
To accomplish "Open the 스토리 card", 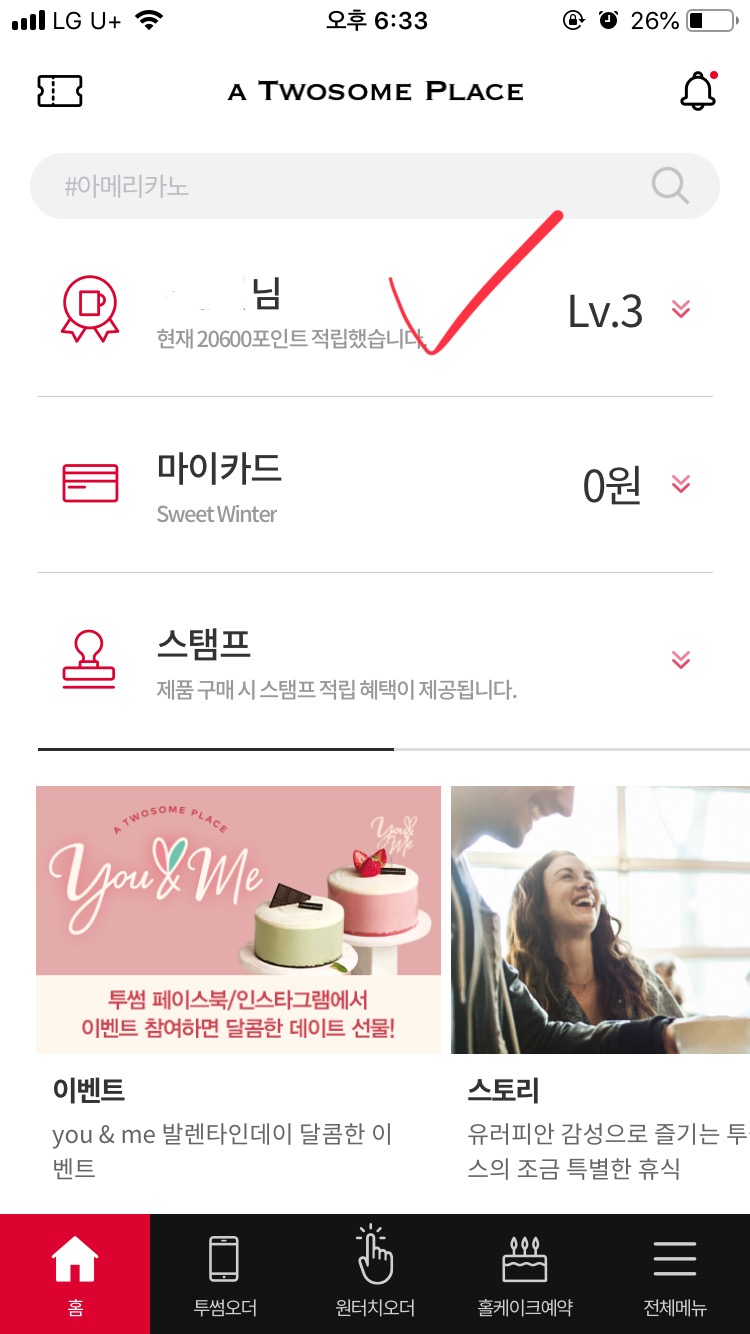I will (x=600, y=920).
